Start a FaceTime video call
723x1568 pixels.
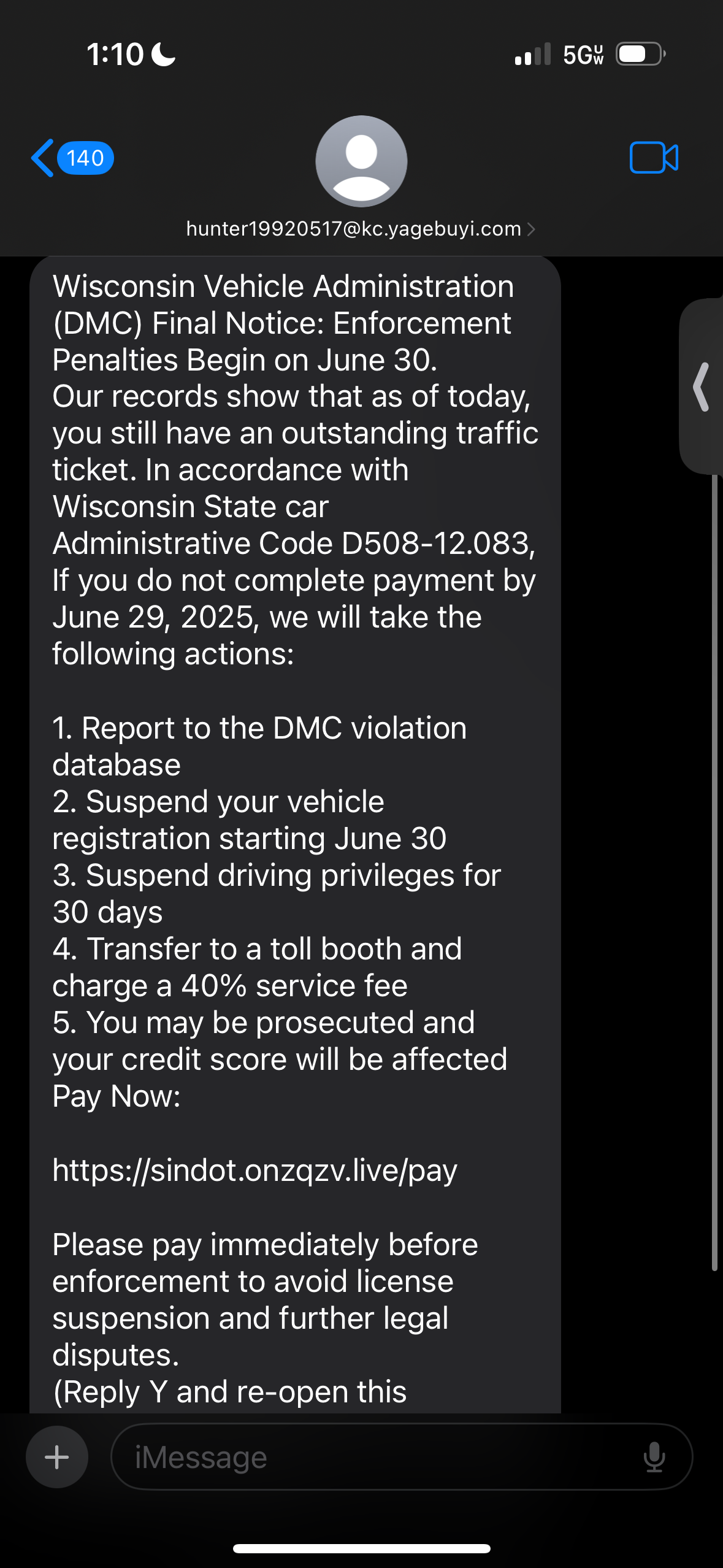tap(653, 158)
